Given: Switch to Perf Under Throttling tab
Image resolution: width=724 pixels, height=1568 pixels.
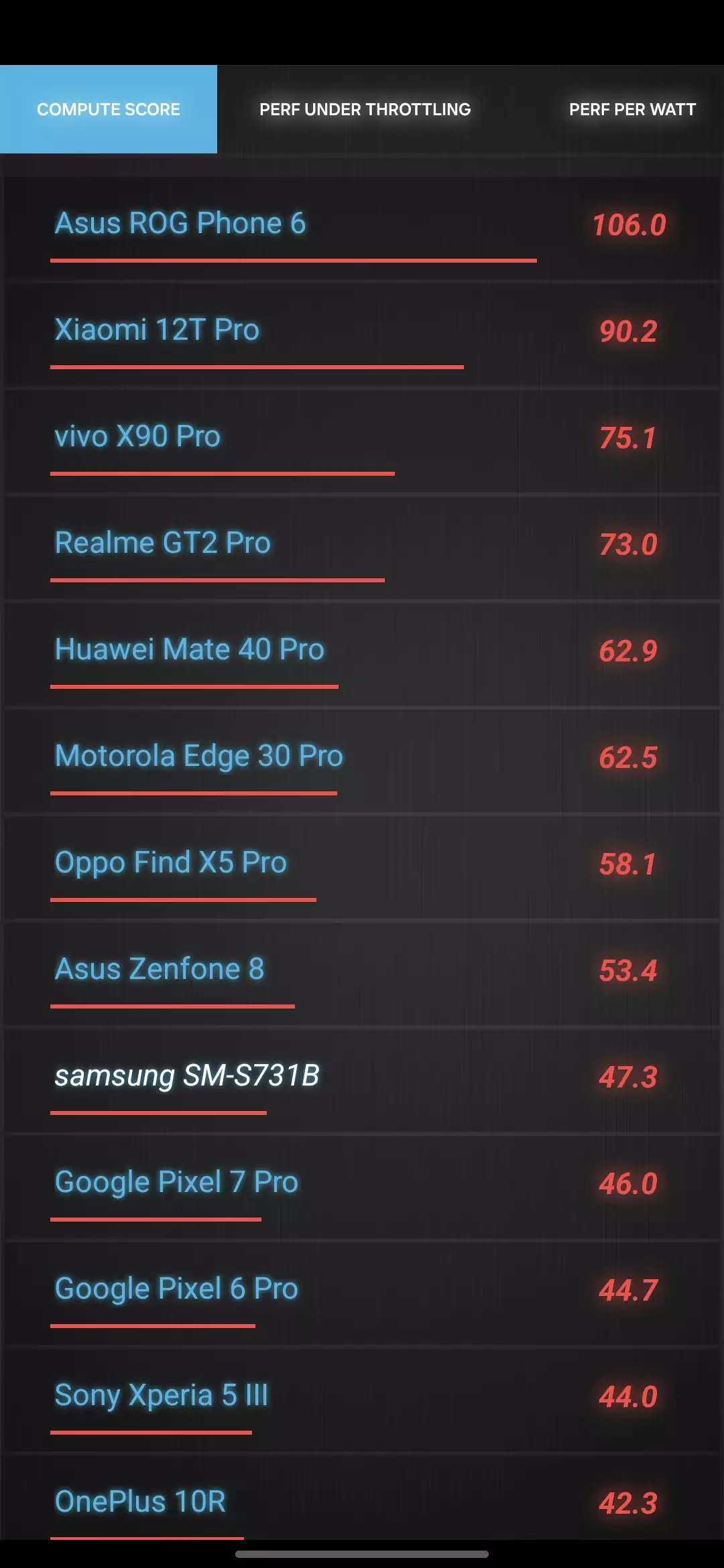Looking at the screenshot, I should (x=365, y=109).
